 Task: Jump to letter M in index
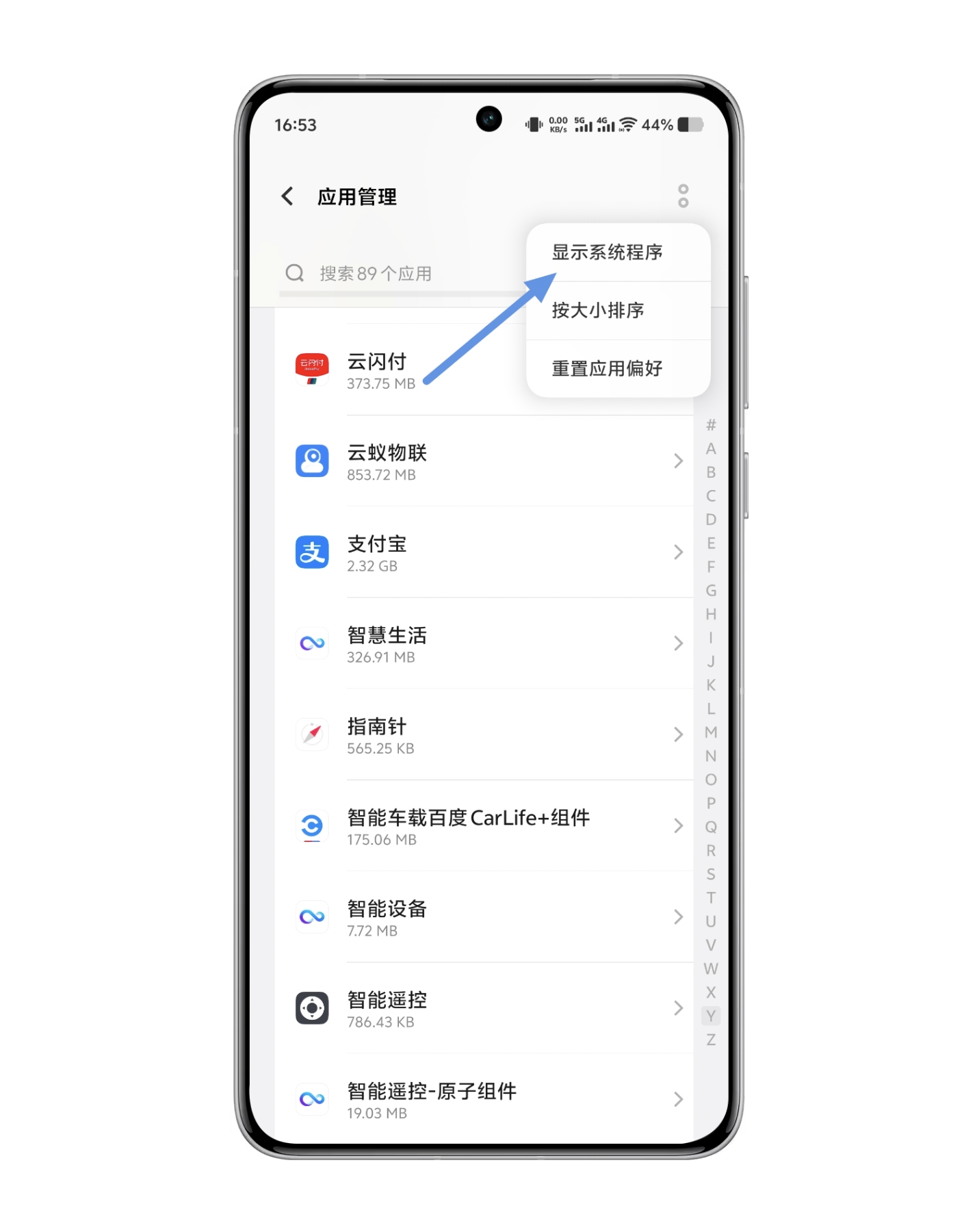(711, 732)
